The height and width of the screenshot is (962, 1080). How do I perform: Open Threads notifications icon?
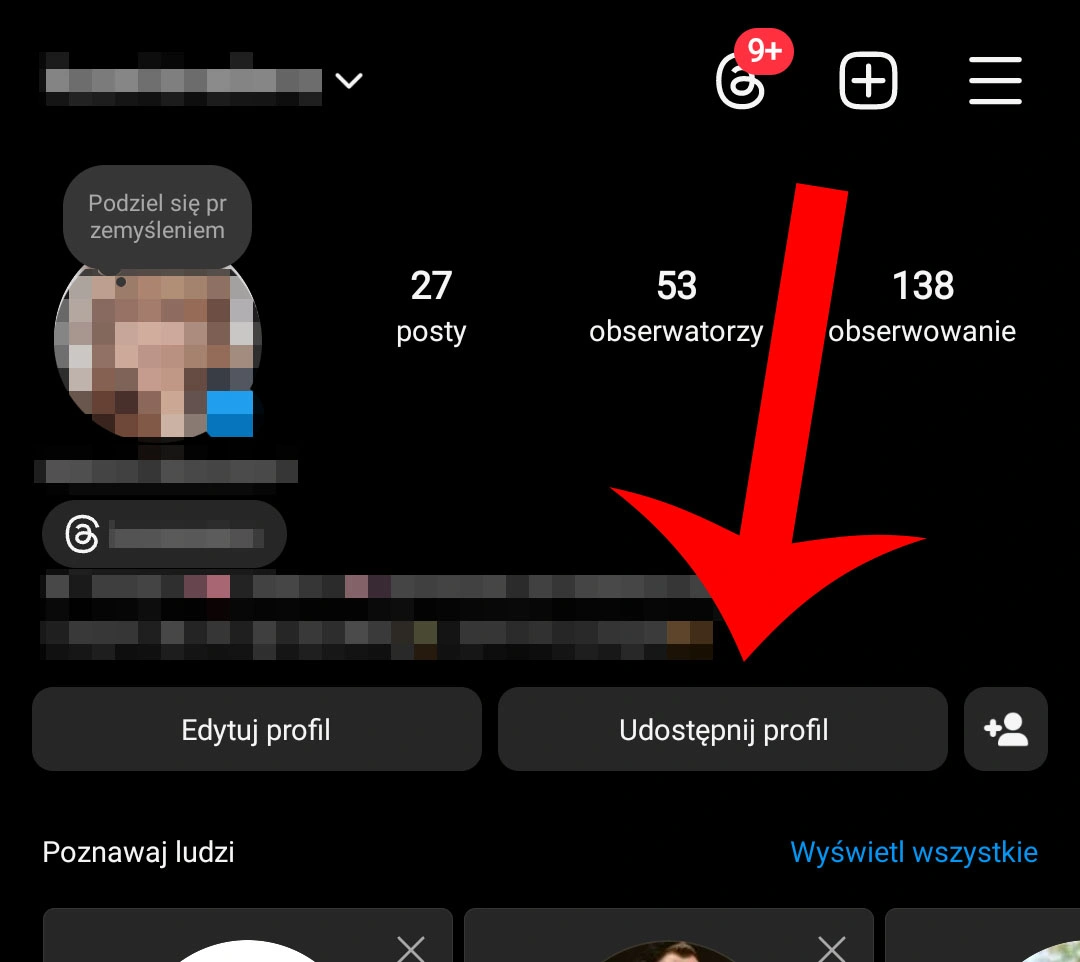pyautogui.click(x=743, y=82)
